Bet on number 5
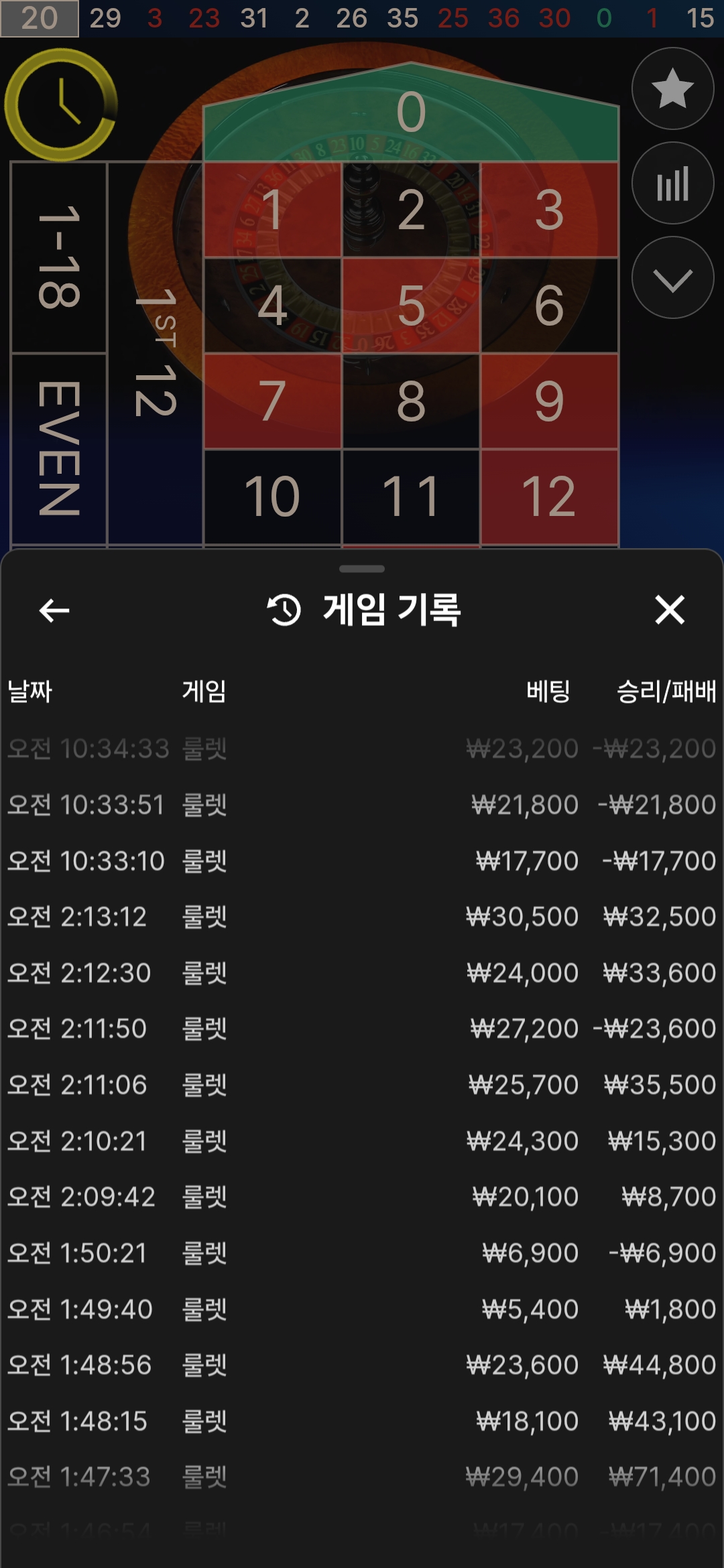This screenshot has width=724, height=1568. pyautogui.click(x=411, y=306)
